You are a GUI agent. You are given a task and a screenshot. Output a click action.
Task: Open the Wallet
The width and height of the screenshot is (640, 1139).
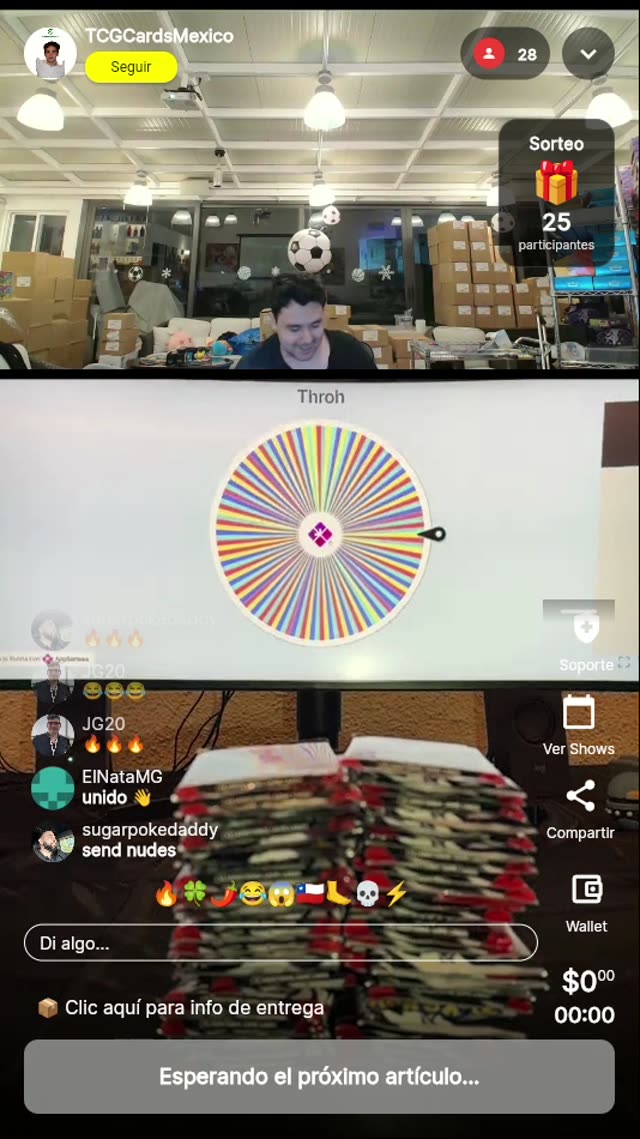[x=586, y=900]
